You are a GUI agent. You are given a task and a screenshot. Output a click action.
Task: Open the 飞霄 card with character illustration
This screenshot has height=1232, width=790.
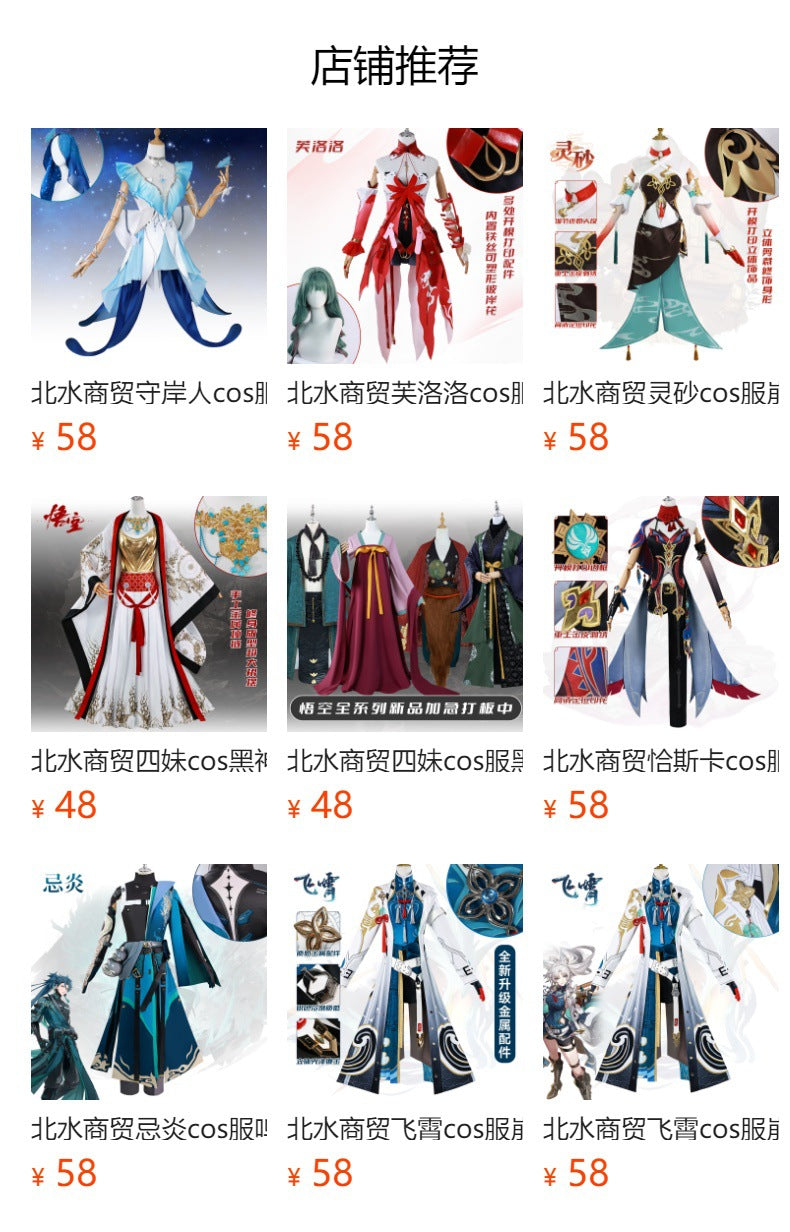[660, 982]
